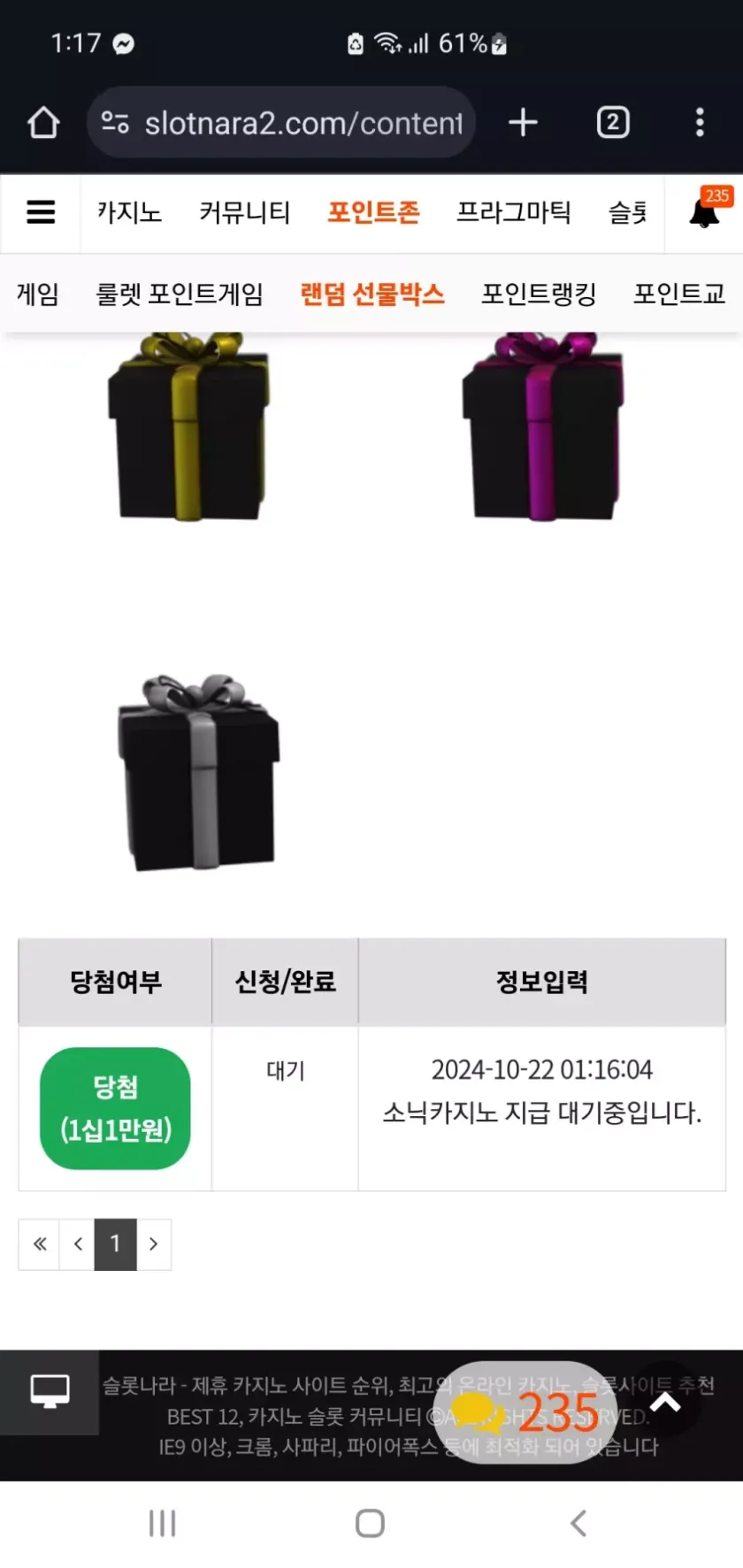The height and width of the screenshot is (1568, 743).
Task: Show open tabs switcher
Action: point(613,122)
